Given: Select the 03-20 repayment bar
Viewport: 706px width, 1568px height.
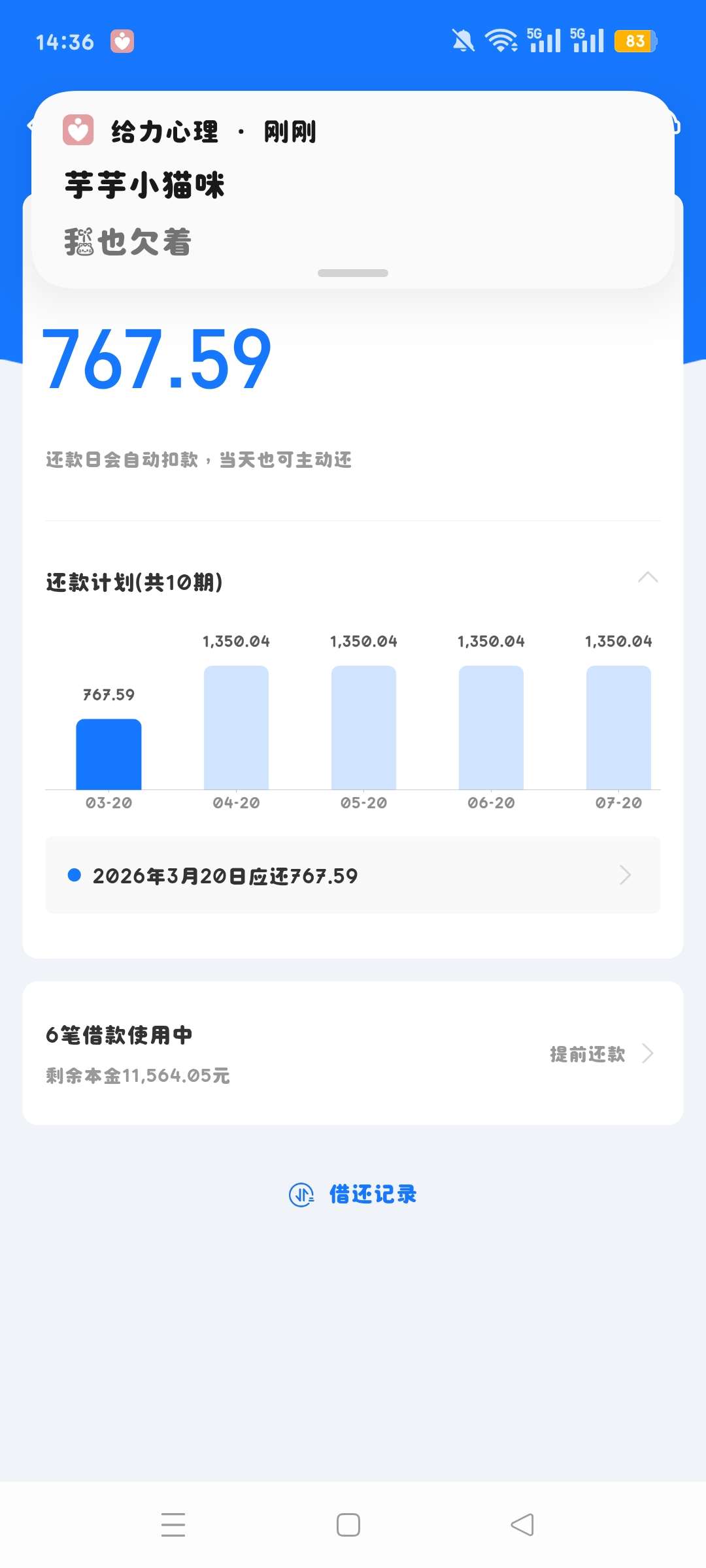Looking at the screenshot, I should [x=109, y=754].
